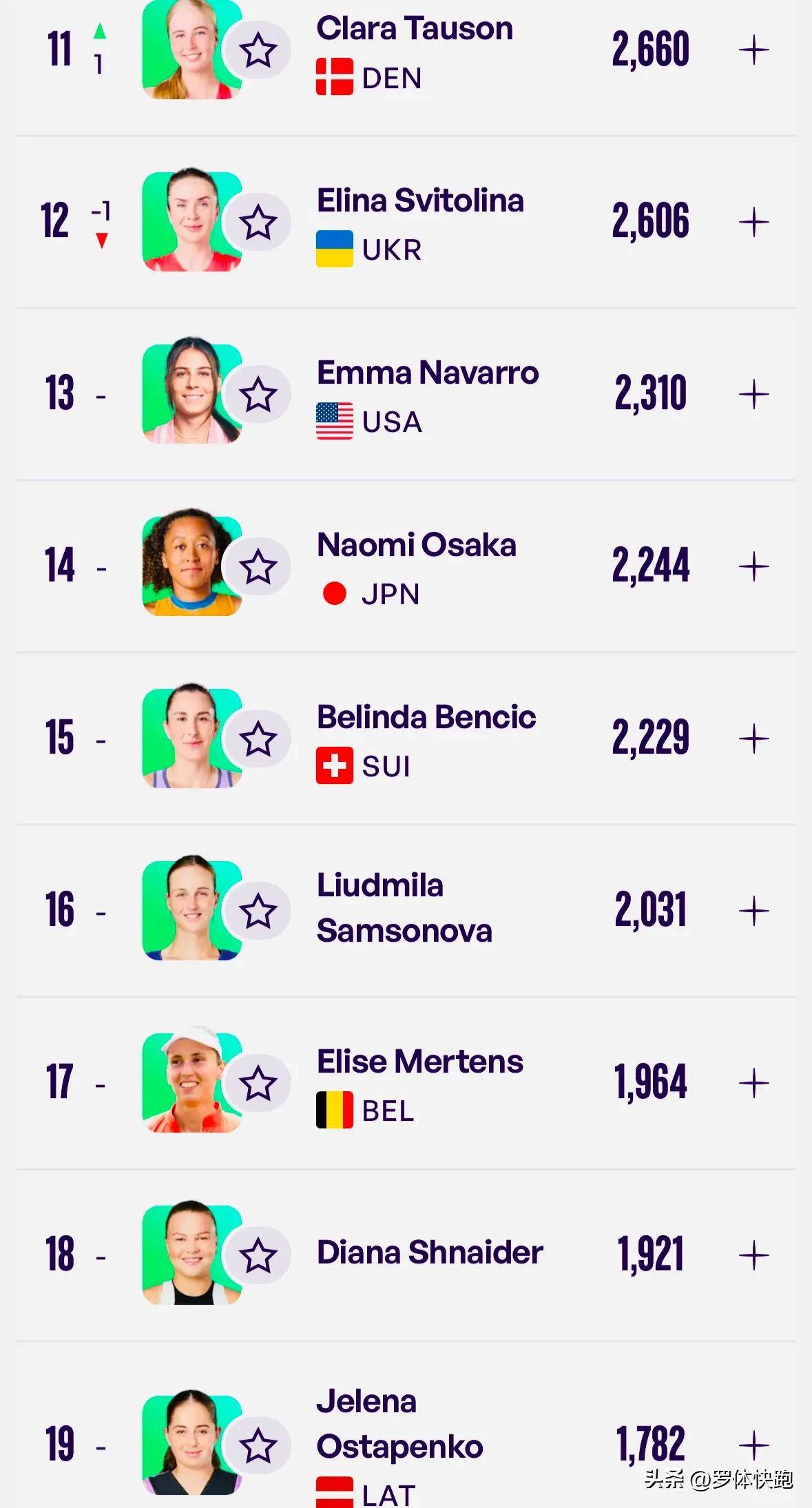
Task: Expand Jelena Ostapenko's points row
Action: click(x=753, y=1445)
